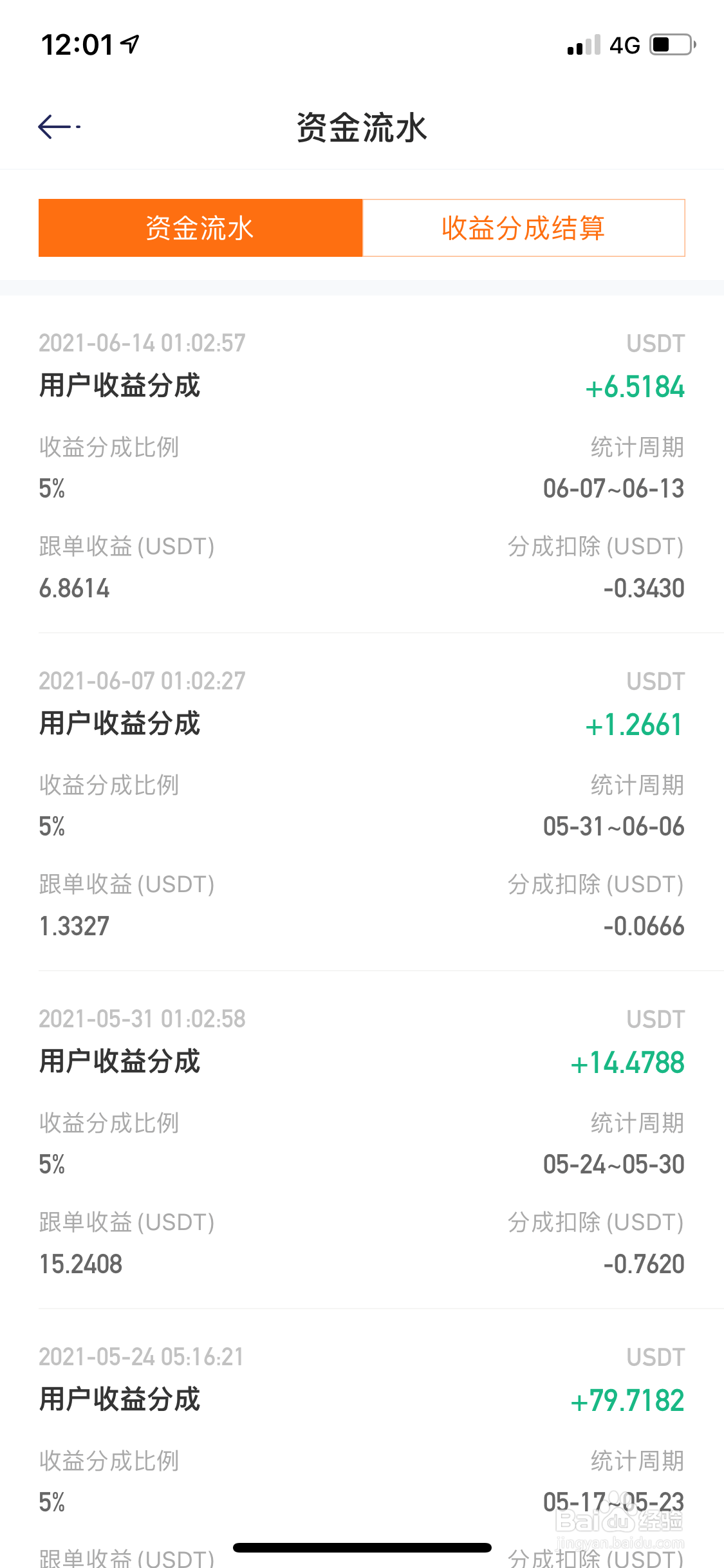Tap the battery status icon
Viewport: 724px width, 1568px height.
[669, 44]
